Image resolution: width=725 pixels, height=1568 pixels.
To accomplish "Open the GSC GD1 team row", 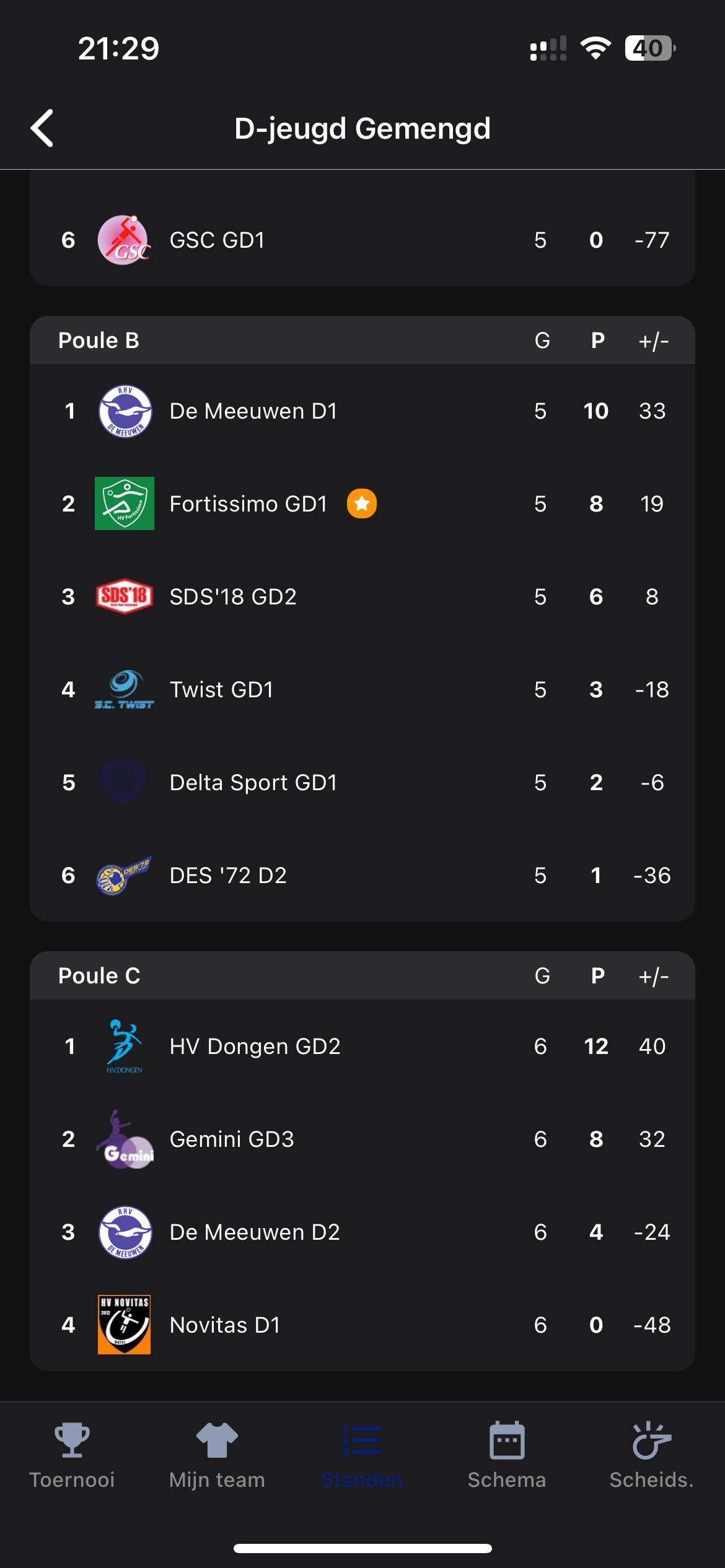I will tap(362, 240).
